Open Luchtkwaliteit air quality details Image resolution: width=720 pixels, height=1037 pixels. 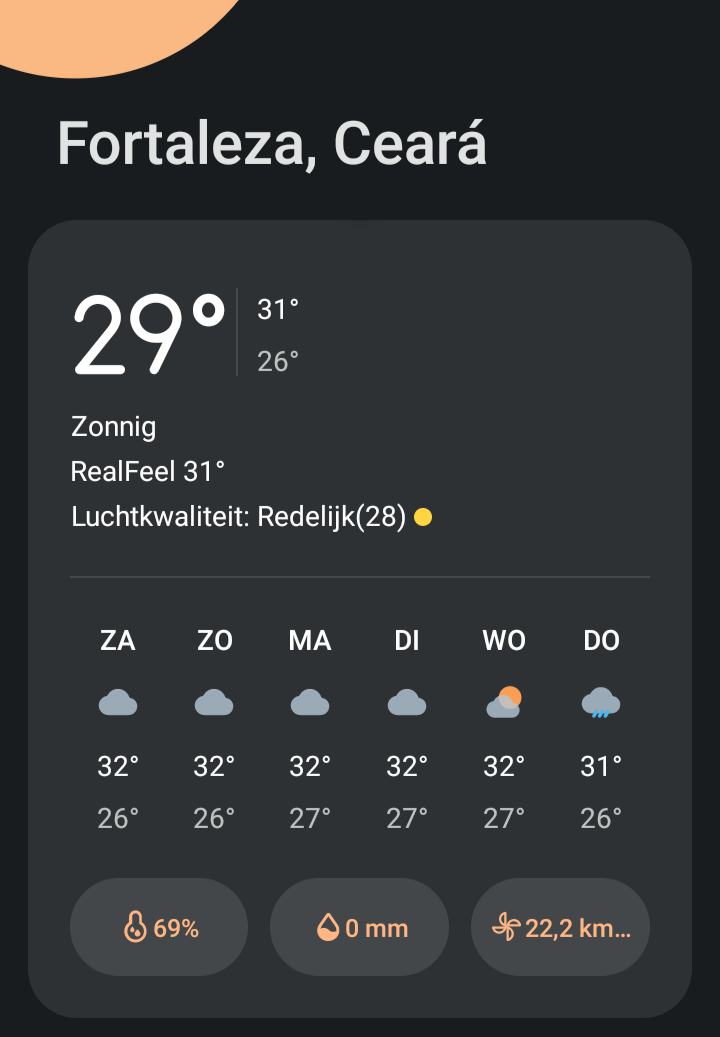[250, 517]
